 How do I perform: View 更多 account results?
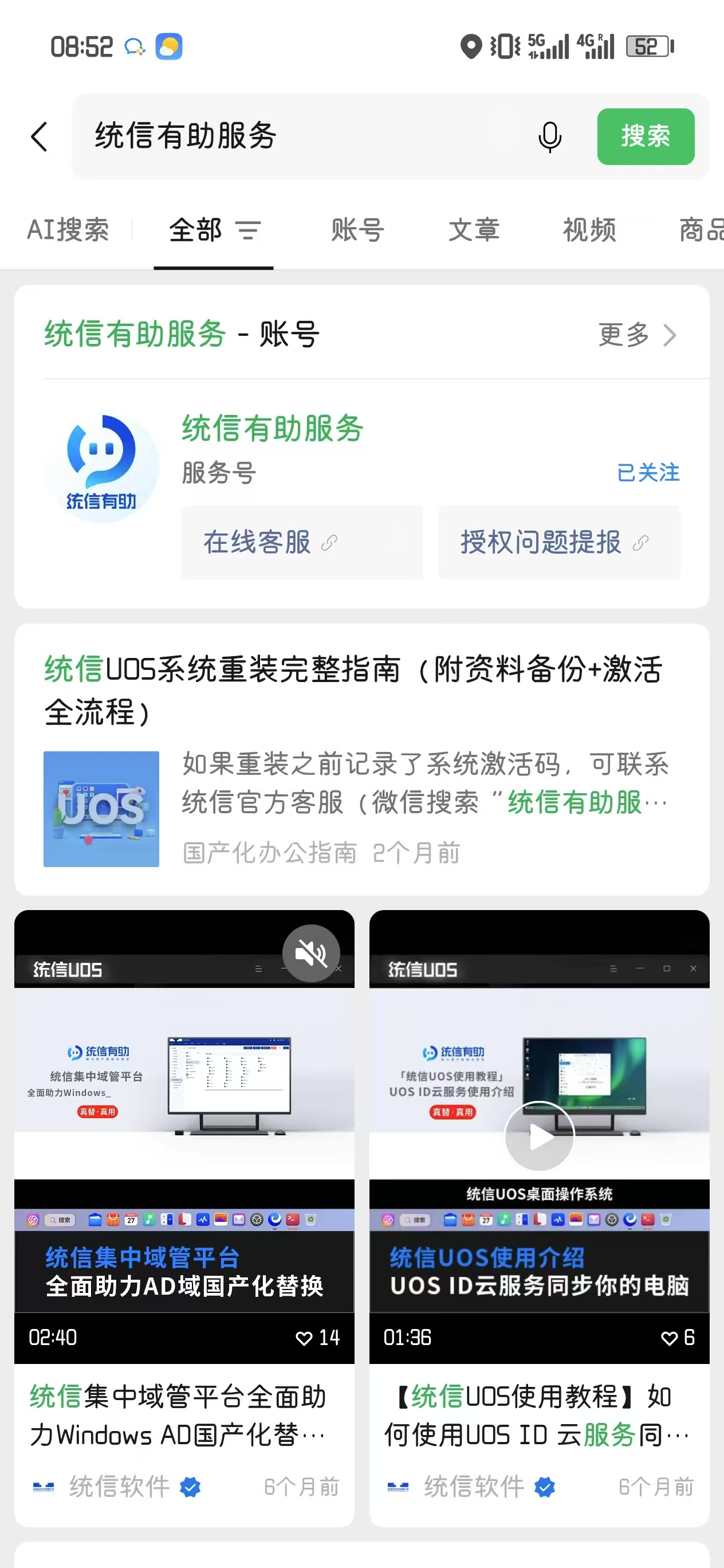(637, 335)
